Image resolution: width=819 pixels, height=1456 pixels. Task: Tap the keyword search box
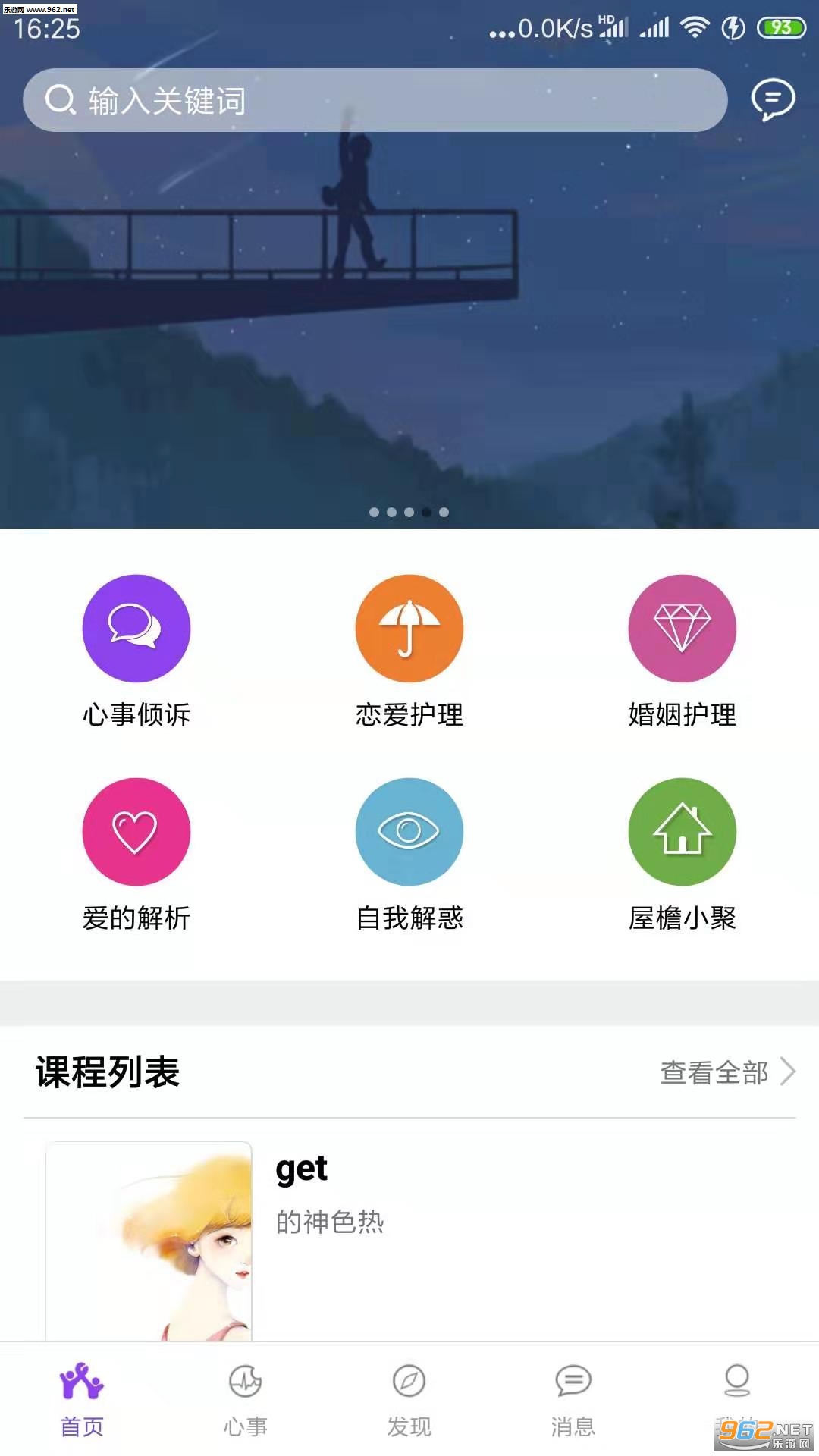(x=375, y=100)
